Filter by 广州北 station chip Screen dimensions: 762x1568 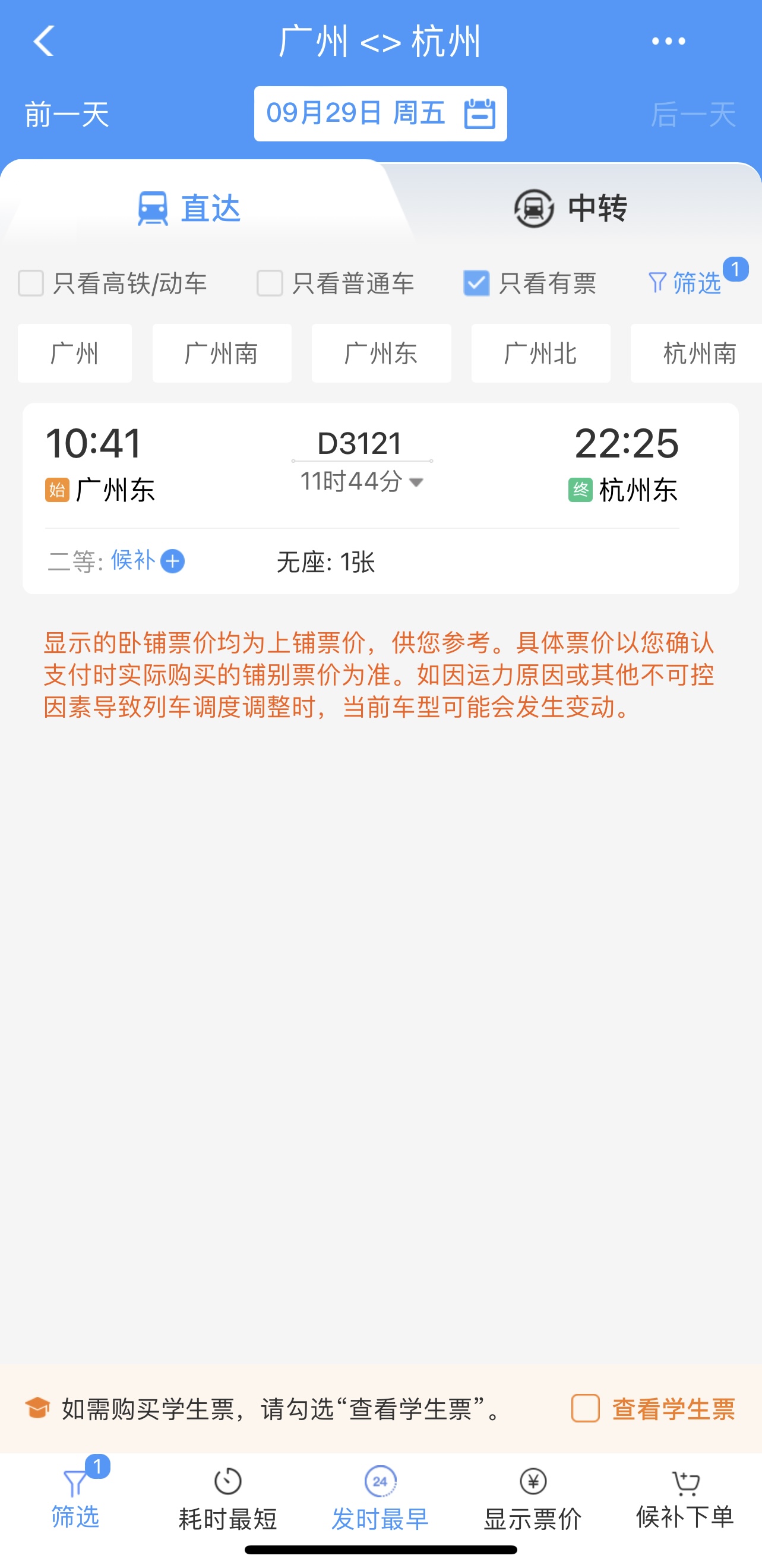(x=540, y=353)
